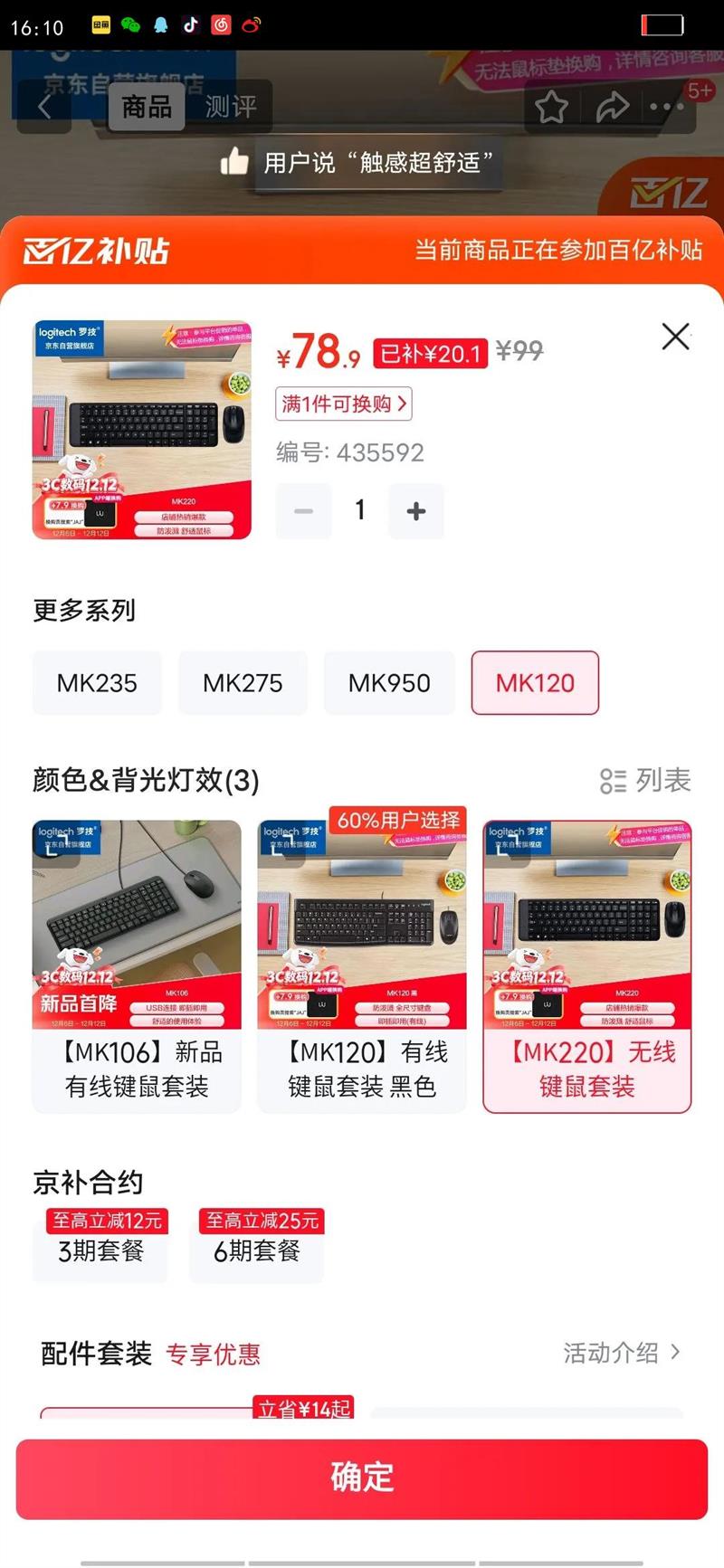The height and width of the screenshot is (1568, 724).
Task: Increase quantity with the plus button
Action: coord(416,511)
